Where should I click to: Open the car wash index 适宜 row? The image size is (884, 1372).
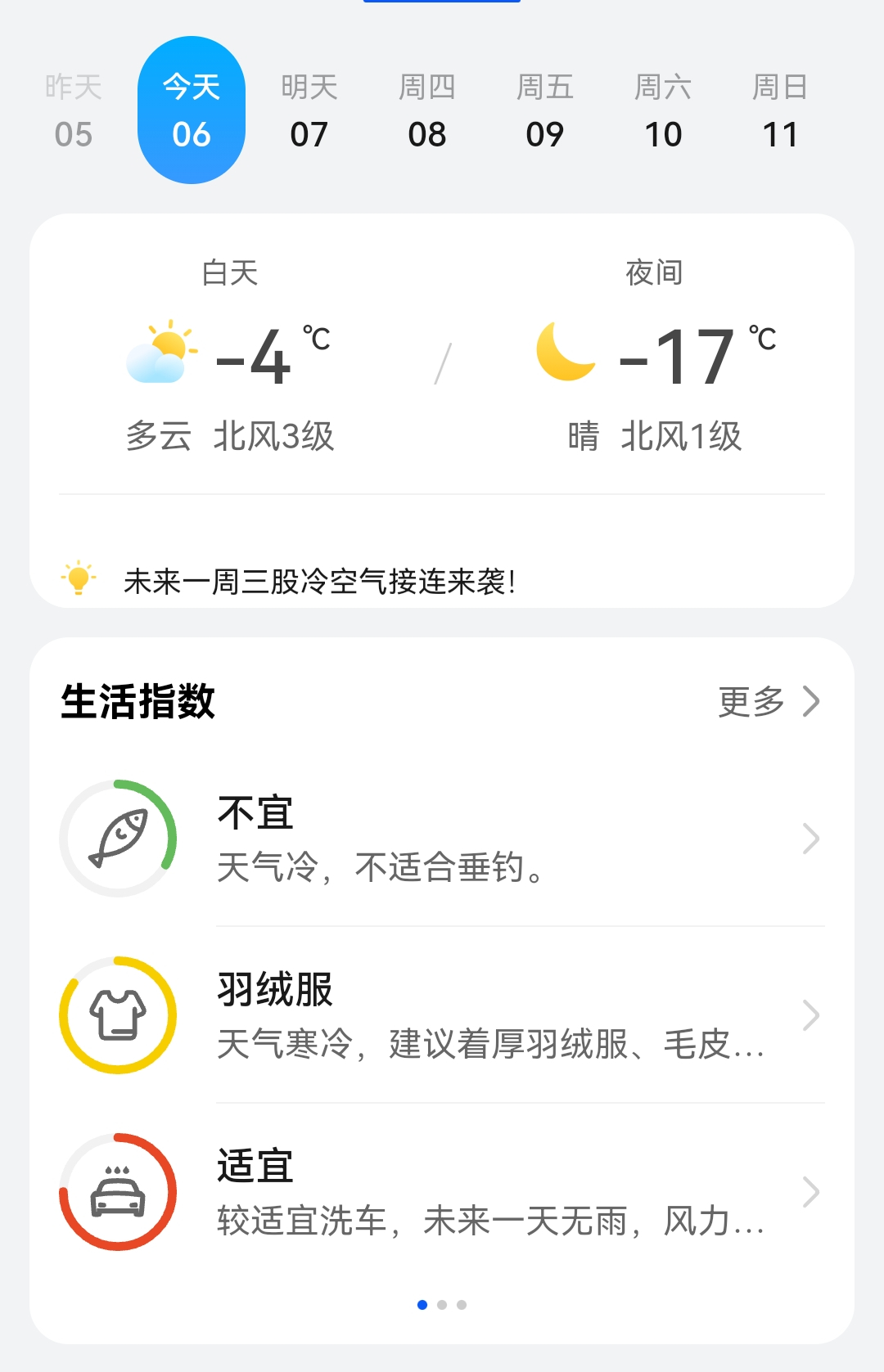(442, 1192)
